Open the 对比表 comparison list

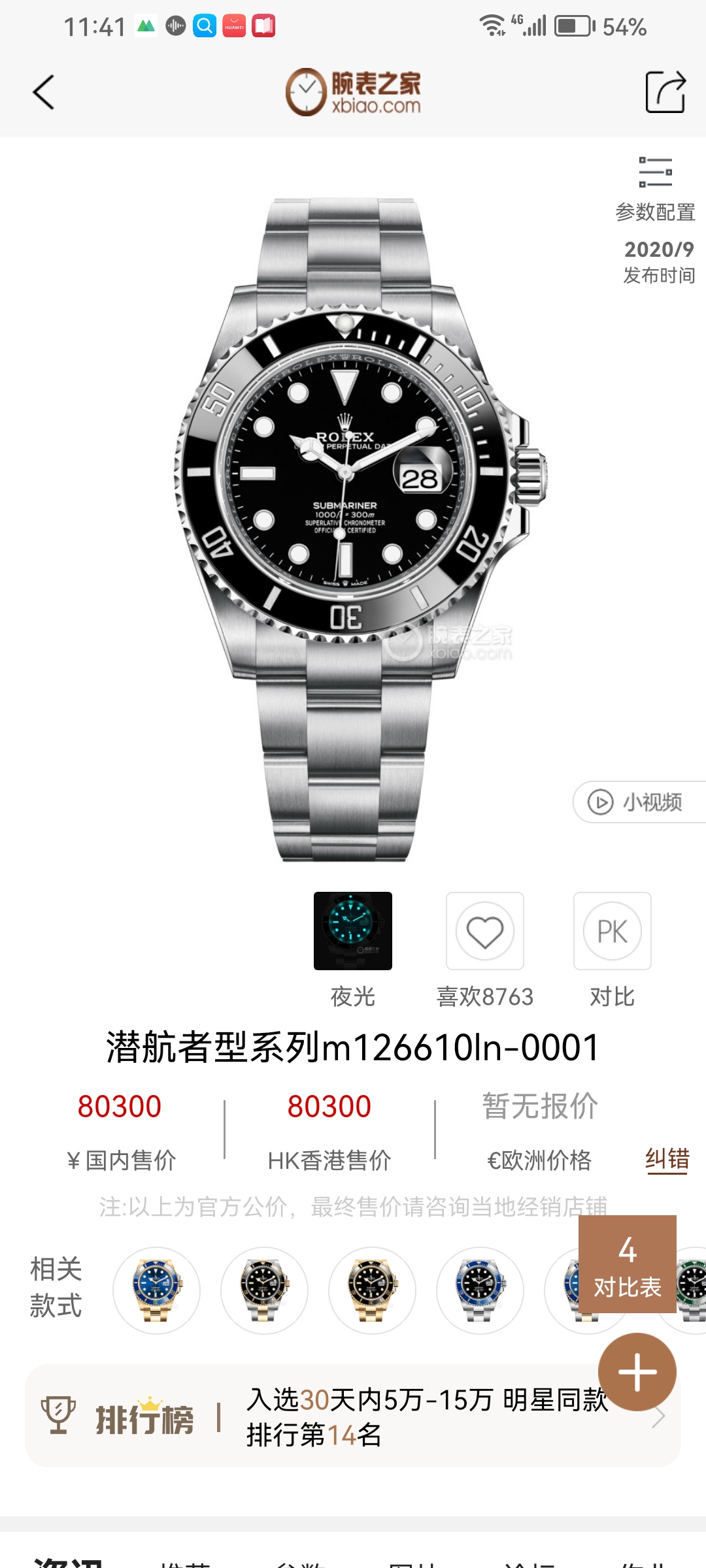pos(628,1264)
